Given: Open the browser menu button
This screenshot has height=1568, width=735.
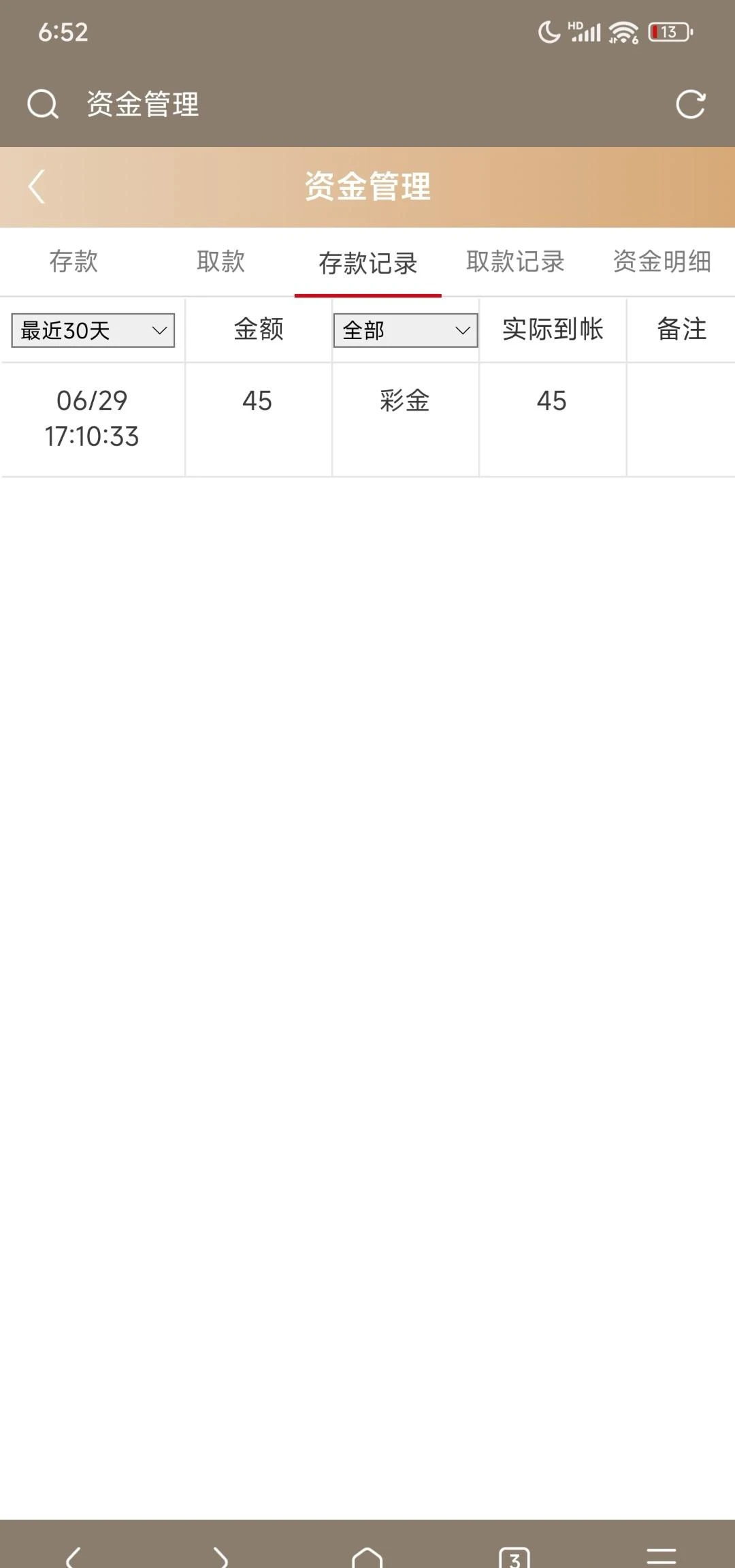Looking at the screenshot, I should click(661, 1555).
